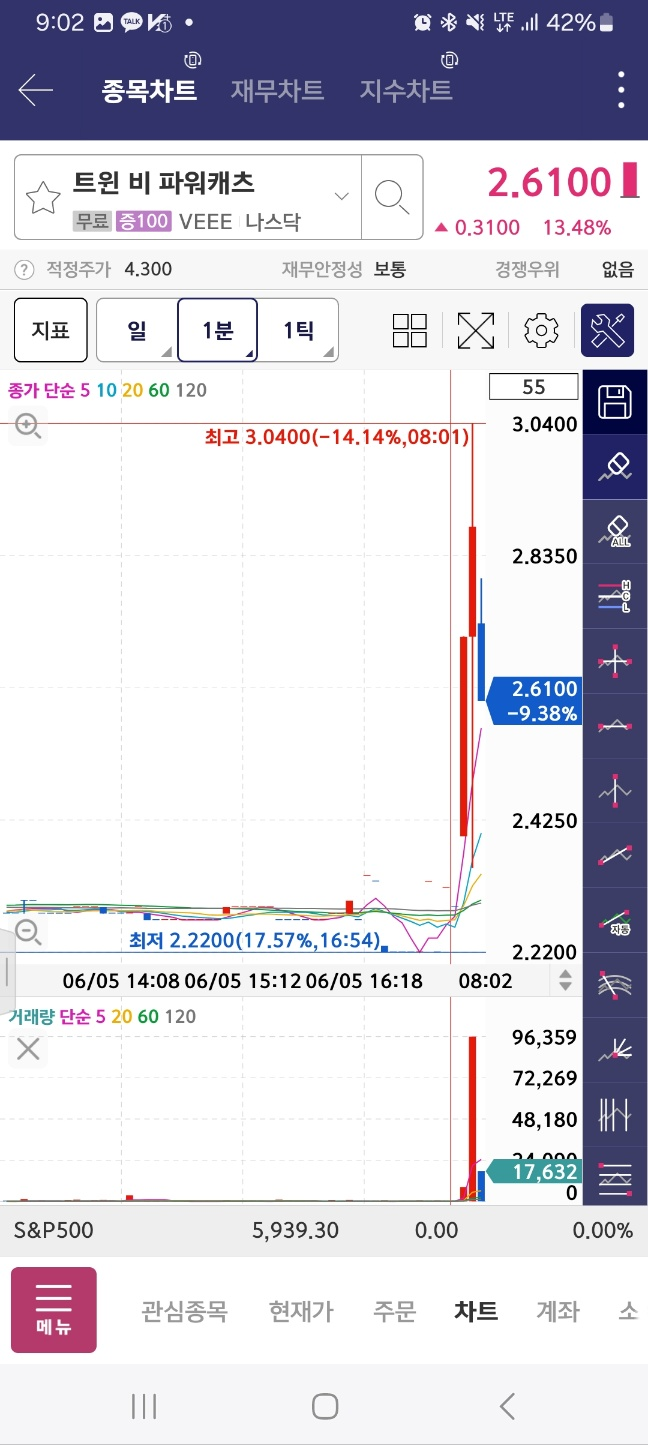Viewport: 648px width, 1445px height.
Task: Zoom in on the chart
Action: 27,427
